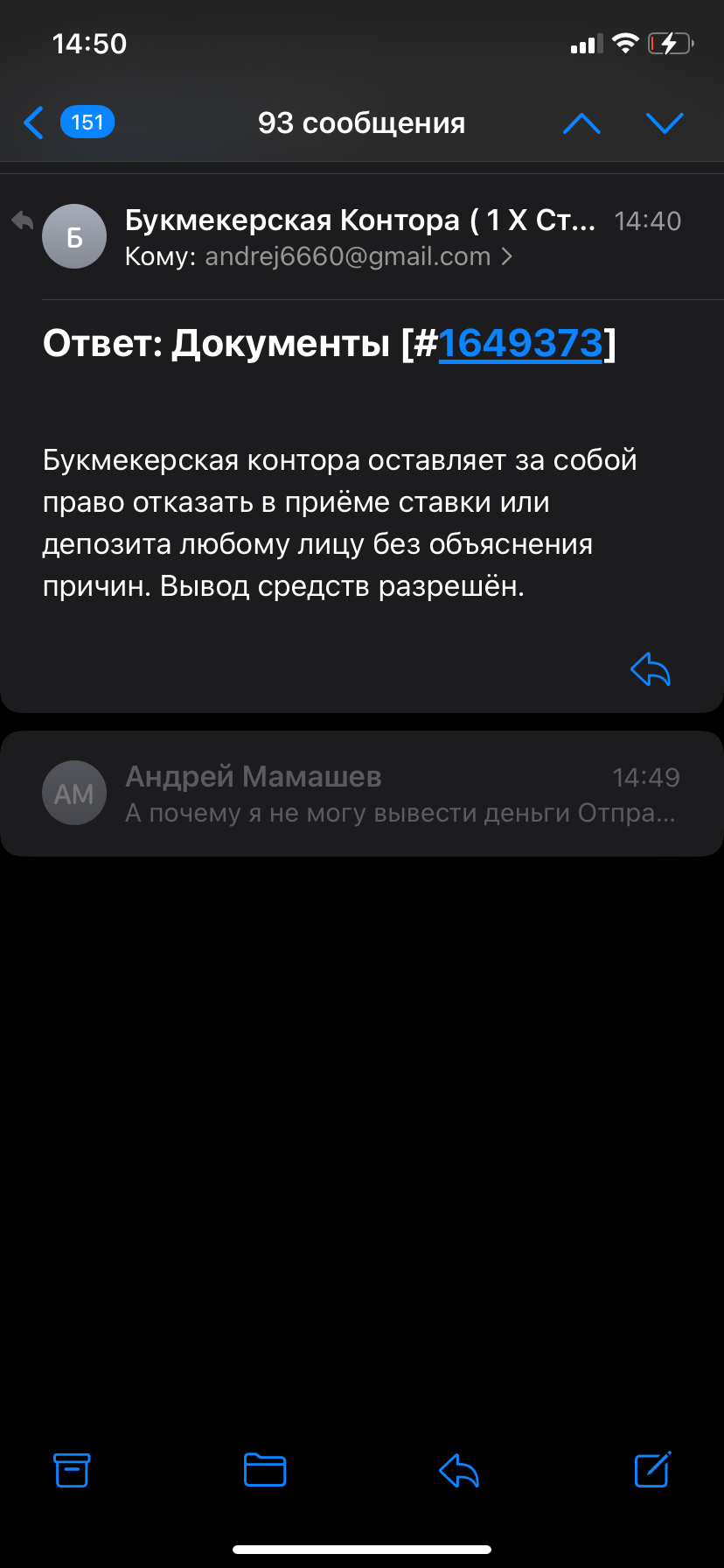Jump to the next message arrow

point(665,123)
